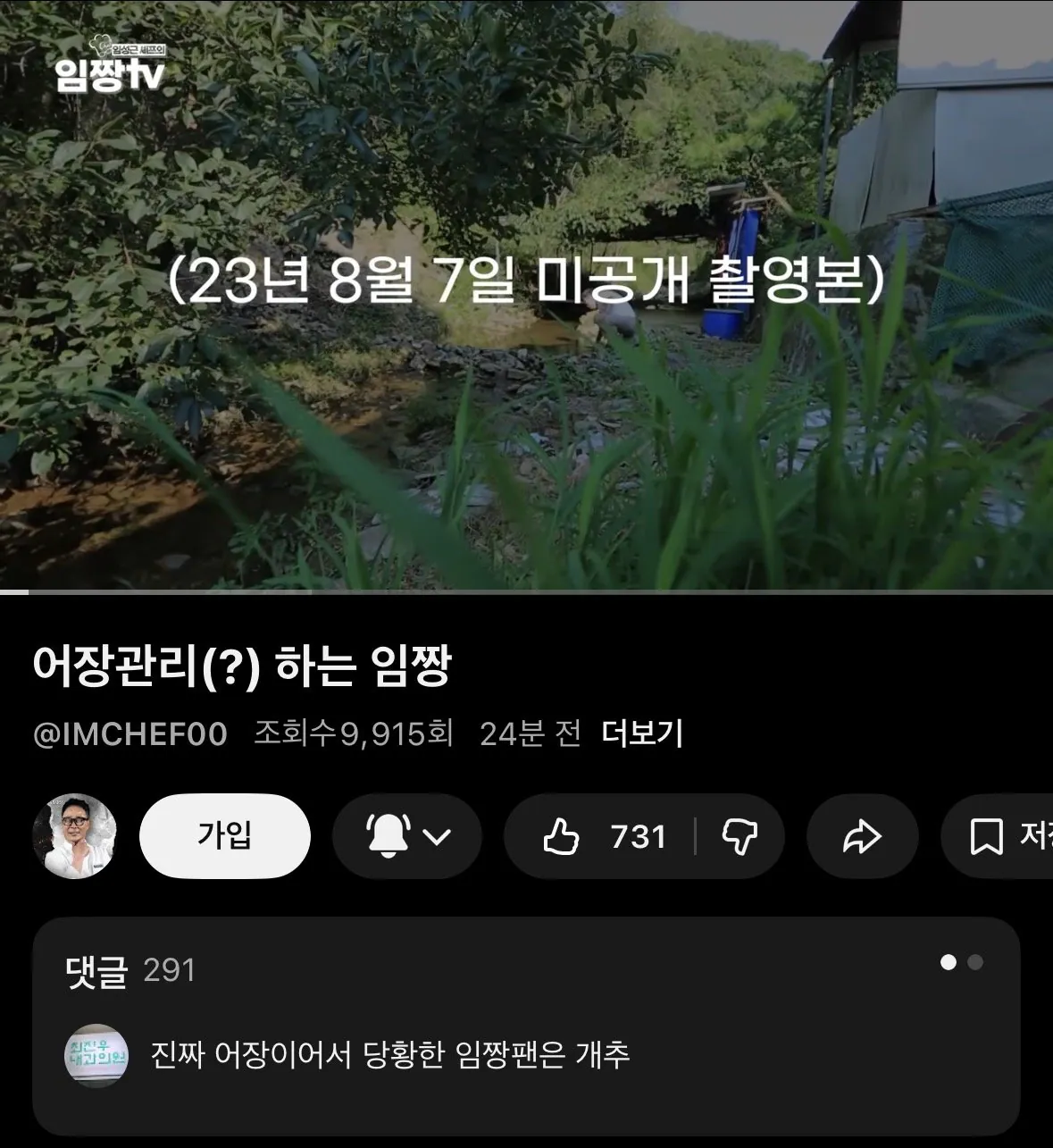The image size is (1053, 1148).
Task: Like this video with 731 likes
Action: coord(603,837)
